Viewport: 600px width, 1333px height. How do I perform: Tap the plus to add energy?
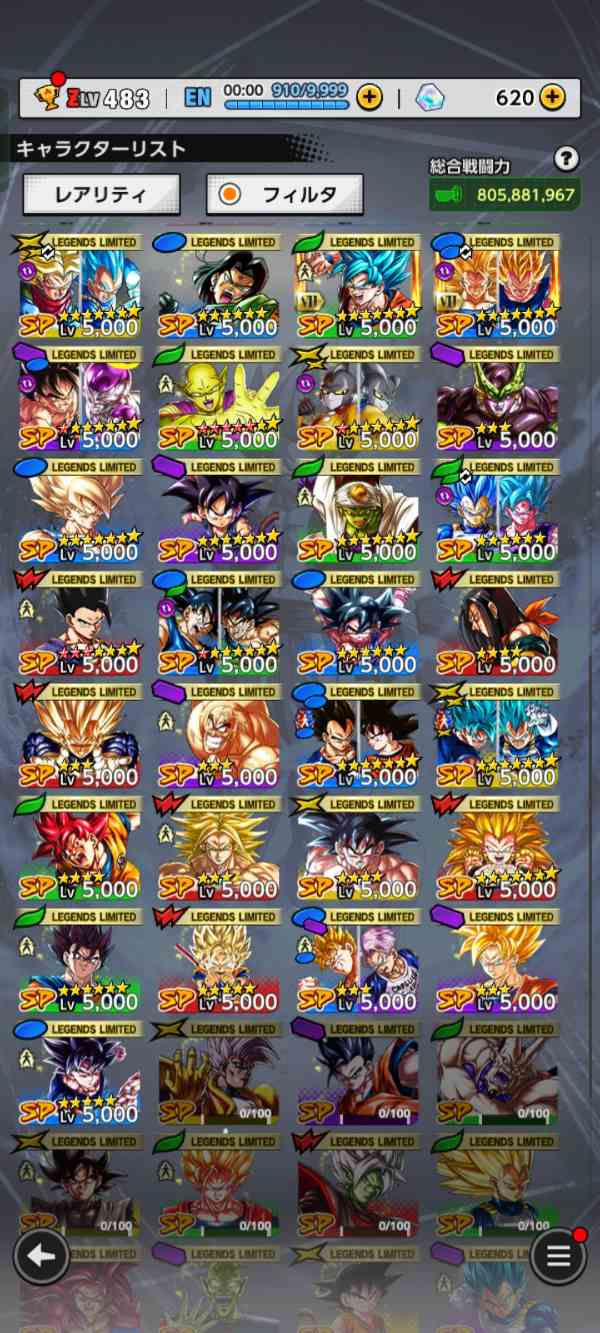(369, 97)
